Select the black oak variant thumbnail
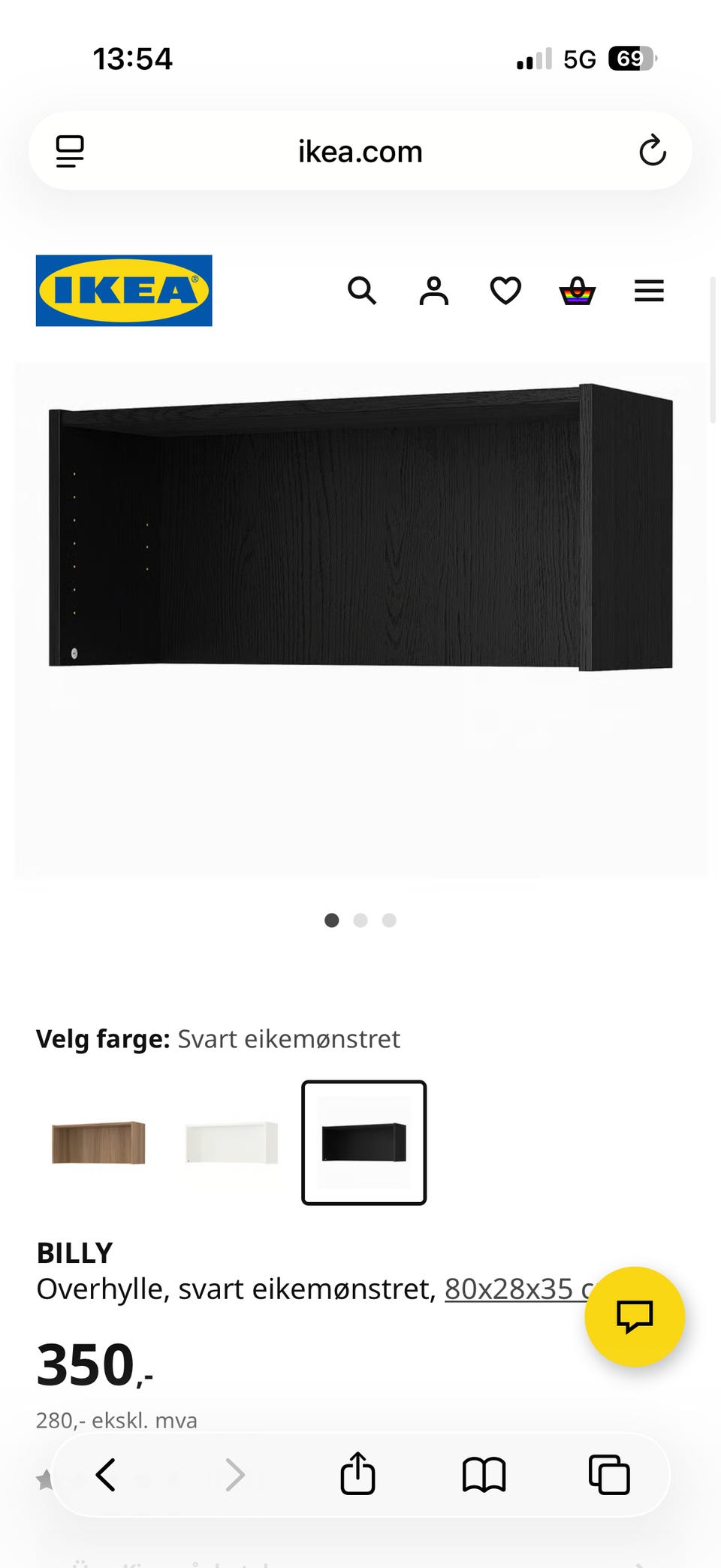The height and width of the screenshot is (1568, 721). click(x=364, y=1143)
